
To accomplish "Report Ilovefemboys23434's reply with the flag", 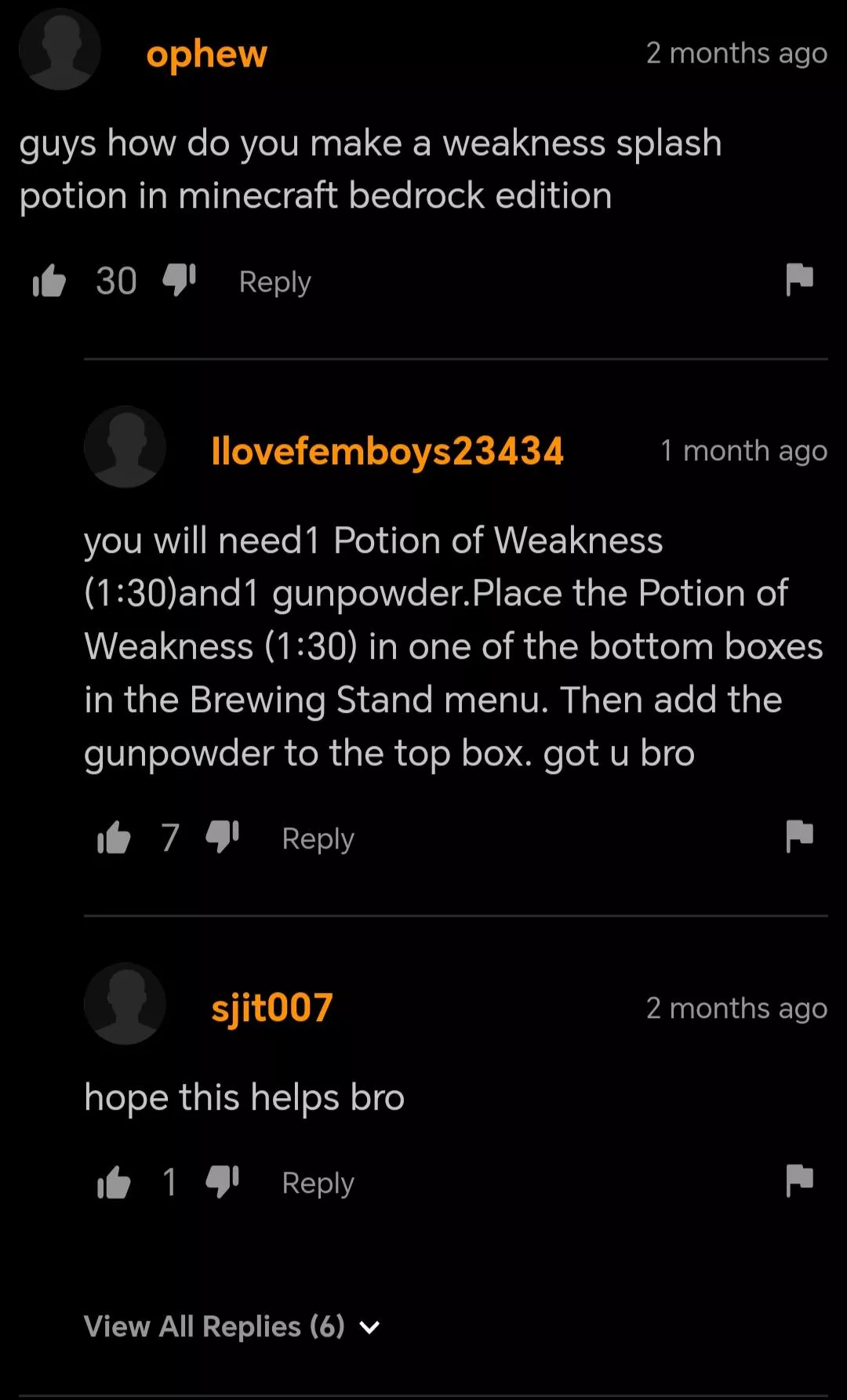I will (x=799, y=835).
